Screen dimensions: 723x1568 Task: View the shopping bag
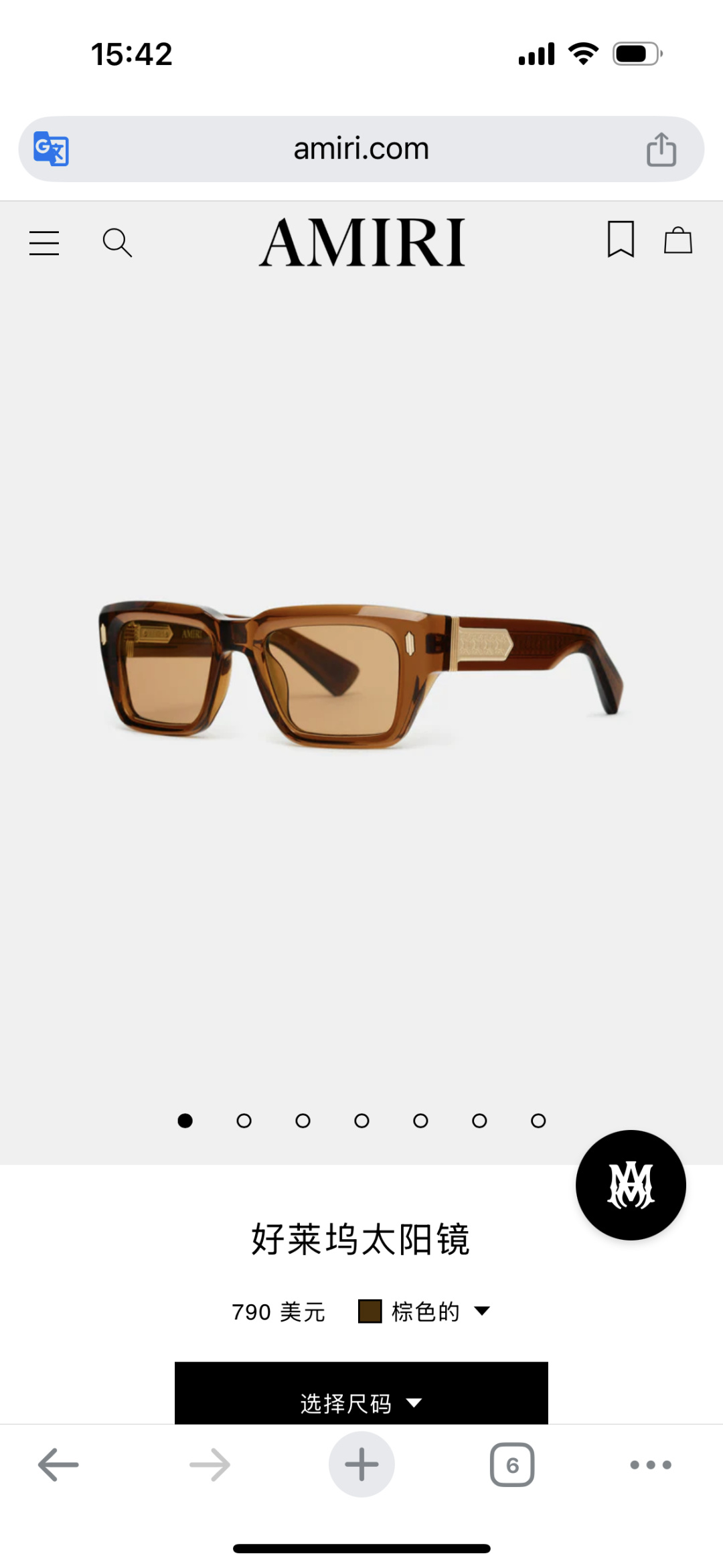pyautogui.click(x=677, y=240)
